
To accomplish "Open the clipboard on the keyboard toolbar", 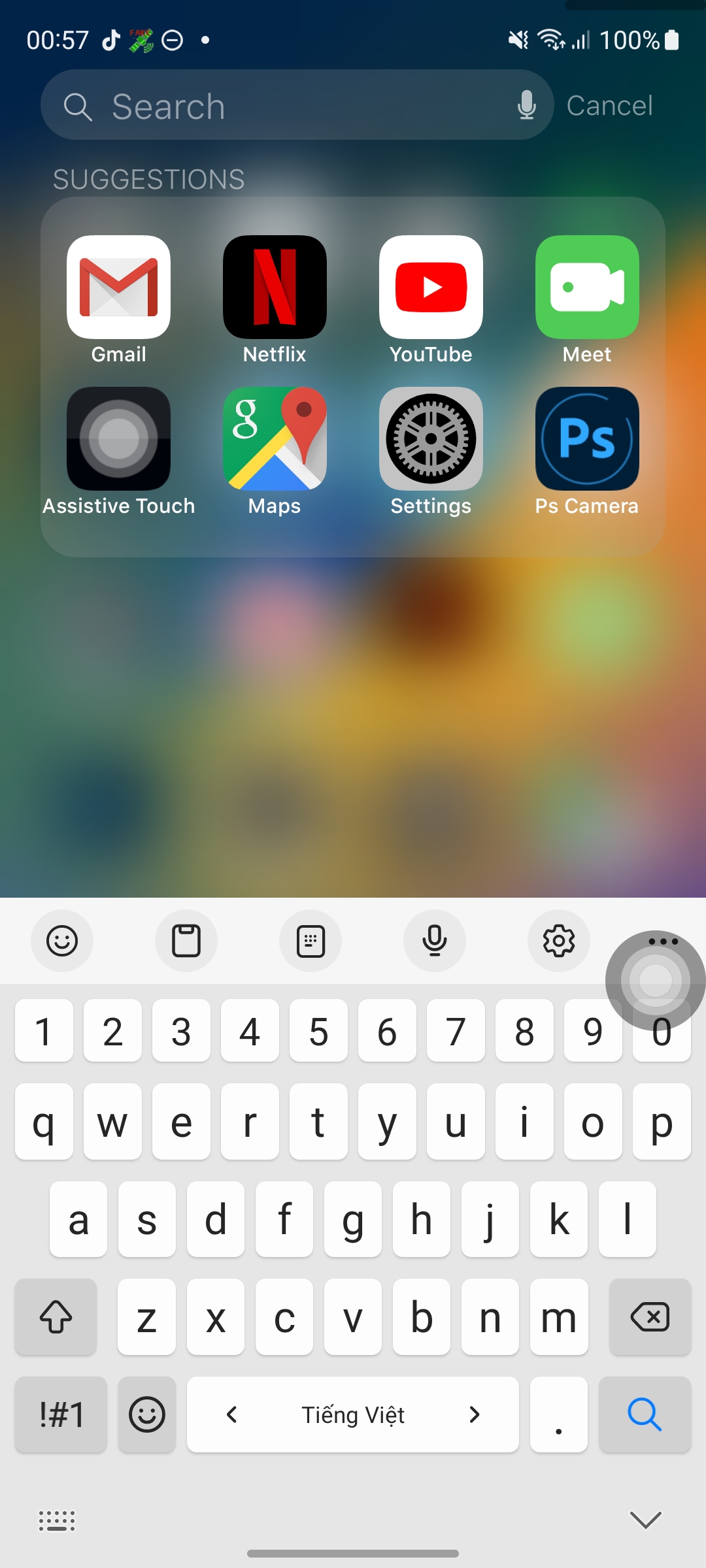I will tap(186, 941).
